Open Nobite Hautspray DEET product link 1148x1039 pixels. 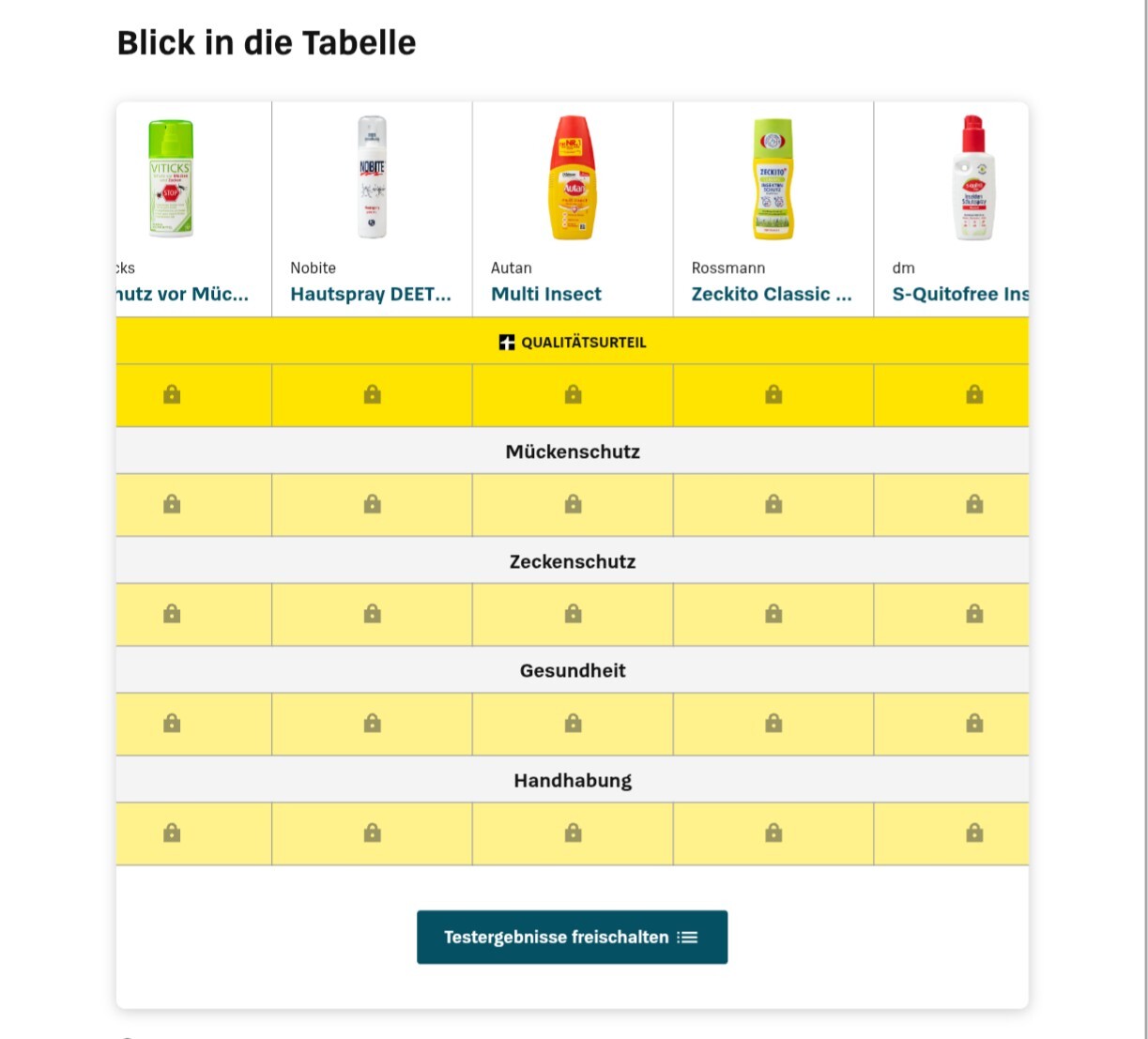(x=371, y=294)
